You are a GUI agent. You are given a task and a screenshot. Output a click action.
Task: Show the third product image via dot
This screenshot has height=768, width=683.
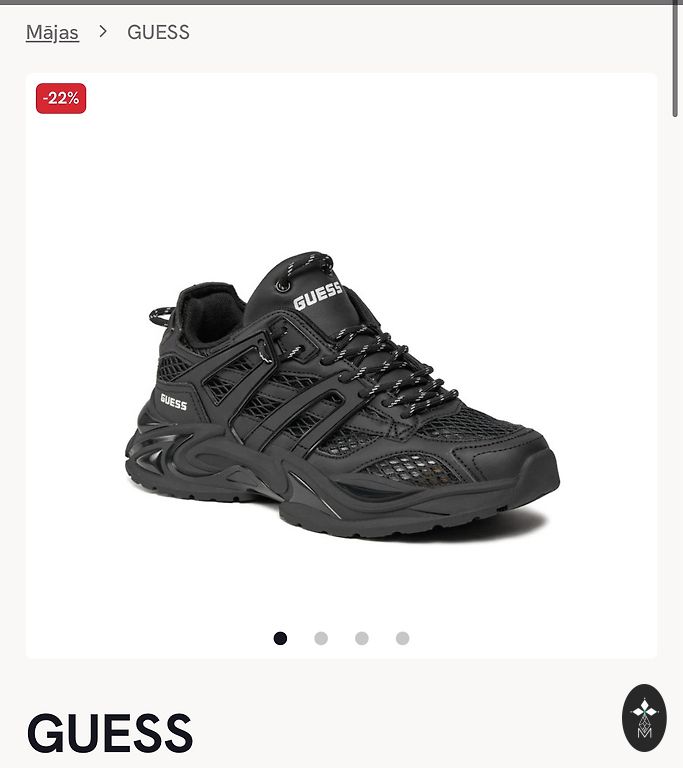coord(362,638)
